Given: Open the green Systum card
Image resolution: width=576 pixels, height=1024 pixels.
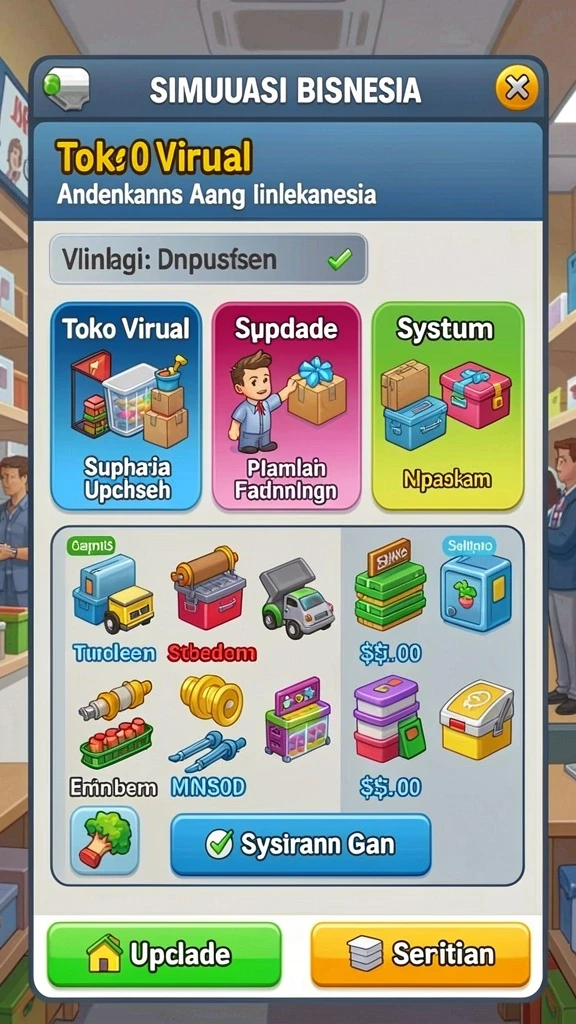Looking at the screenshot, I should coord(448,406).
